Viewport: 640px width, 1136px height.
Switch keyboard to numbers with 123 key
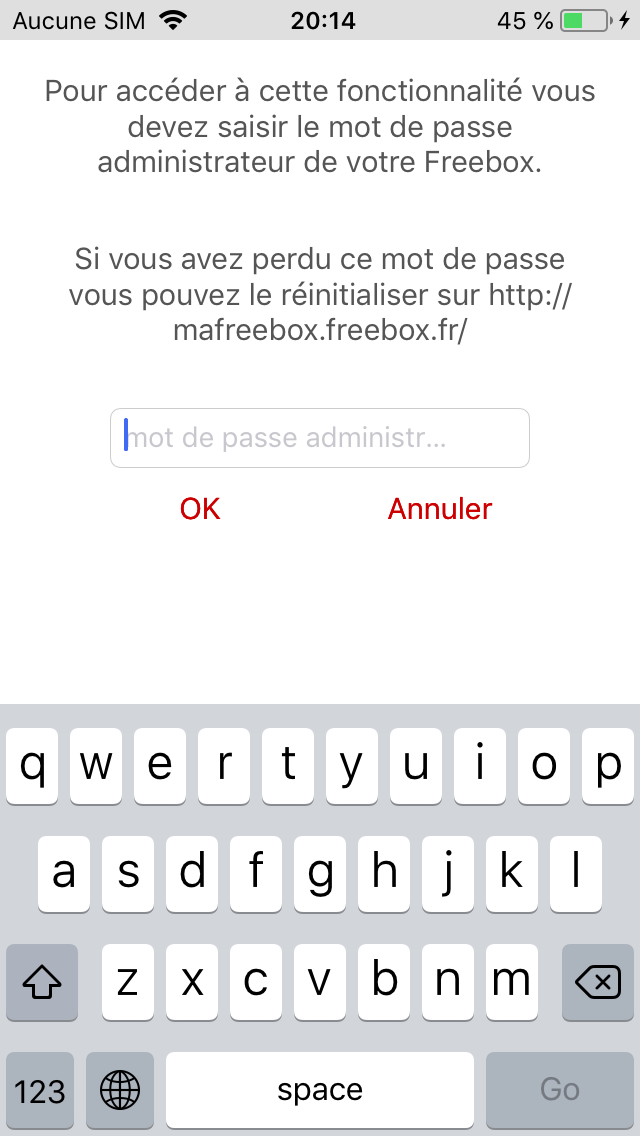click(40, 1090)
